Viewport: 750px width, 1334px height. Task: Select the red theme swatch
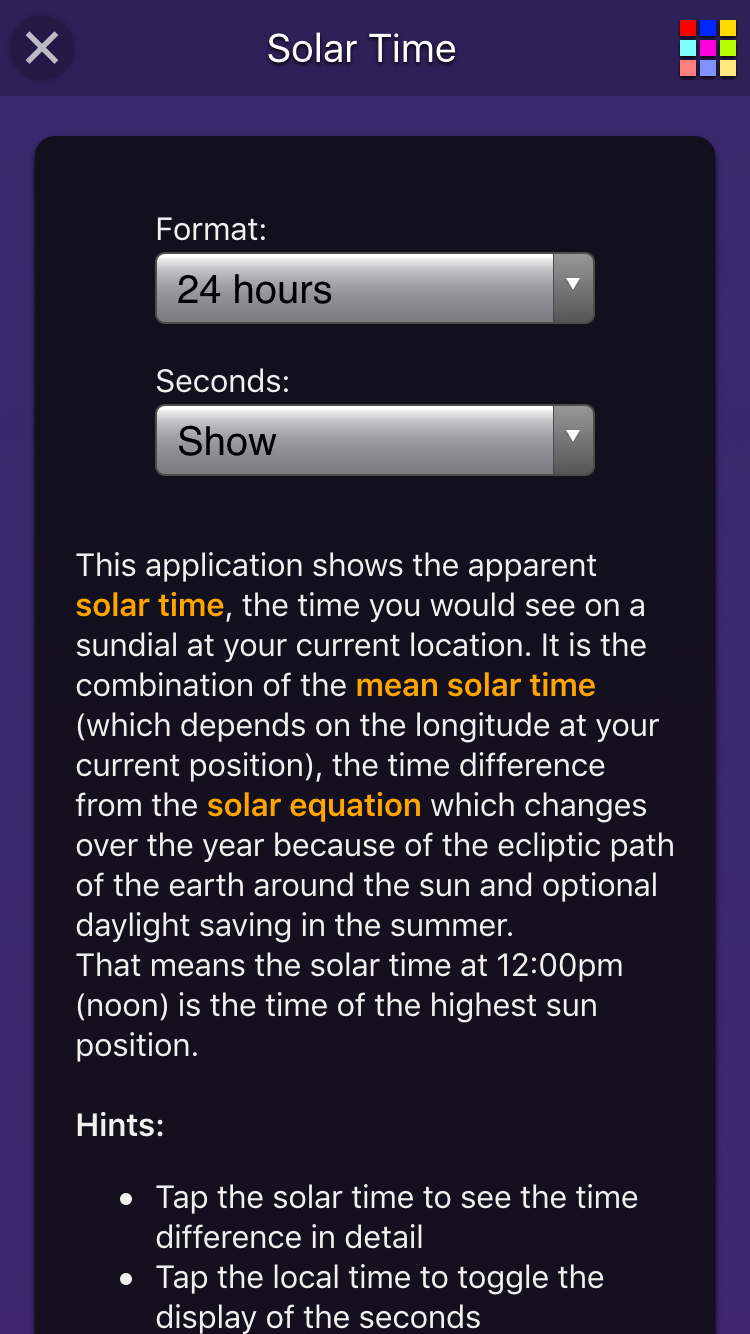[687, 28]
